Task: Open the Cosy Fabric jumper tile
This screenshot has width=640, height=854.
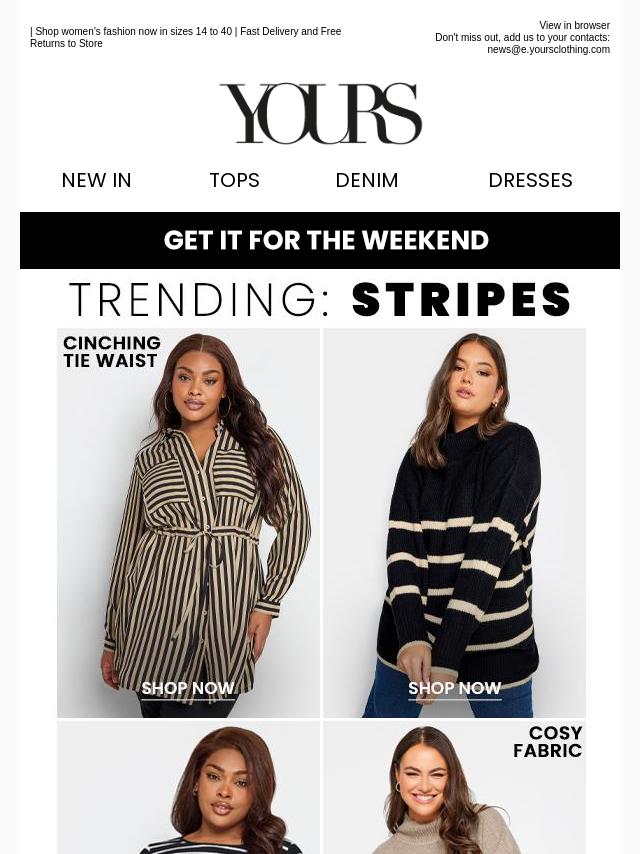Action: click(454, 790)
